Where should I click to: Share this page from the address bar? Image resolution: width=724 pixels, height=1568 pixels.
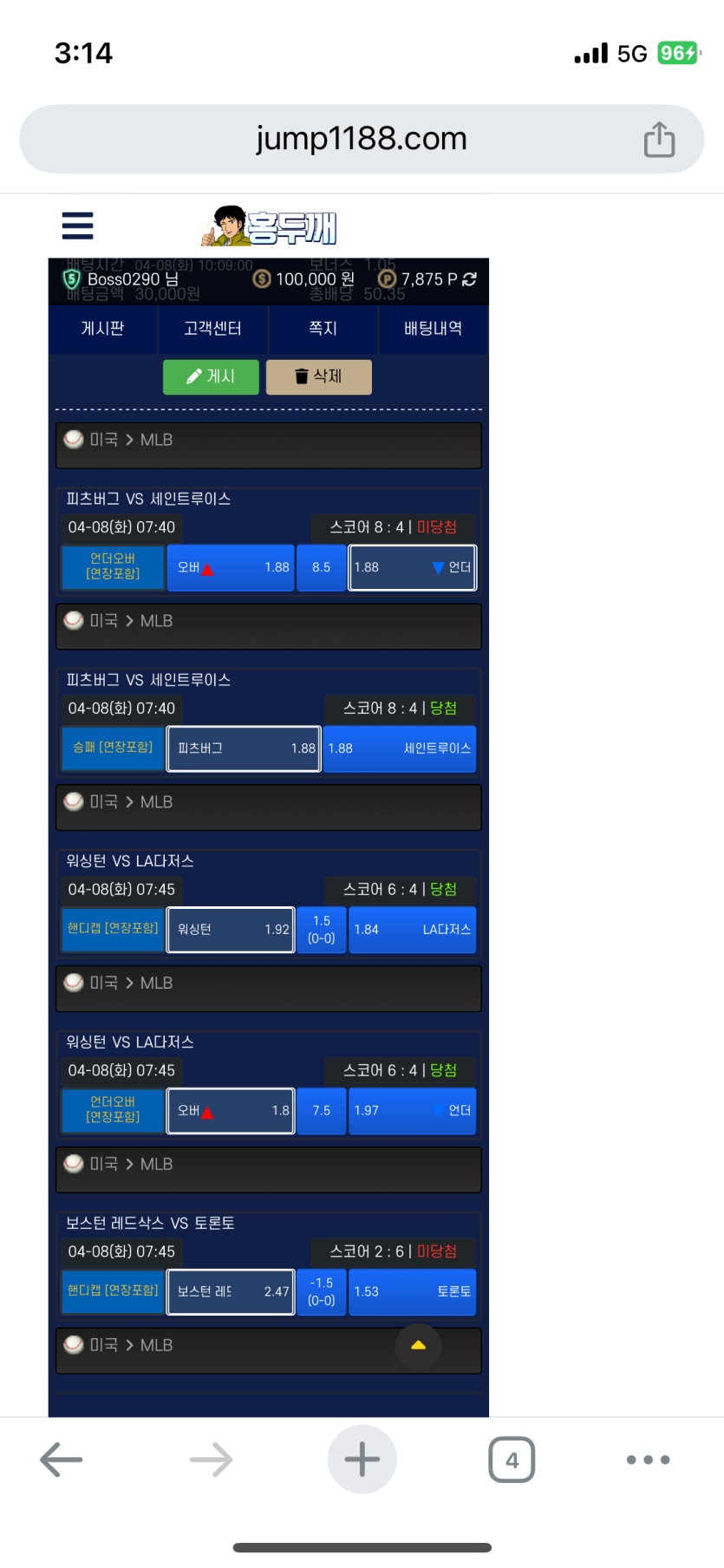(x=659, y=140)
